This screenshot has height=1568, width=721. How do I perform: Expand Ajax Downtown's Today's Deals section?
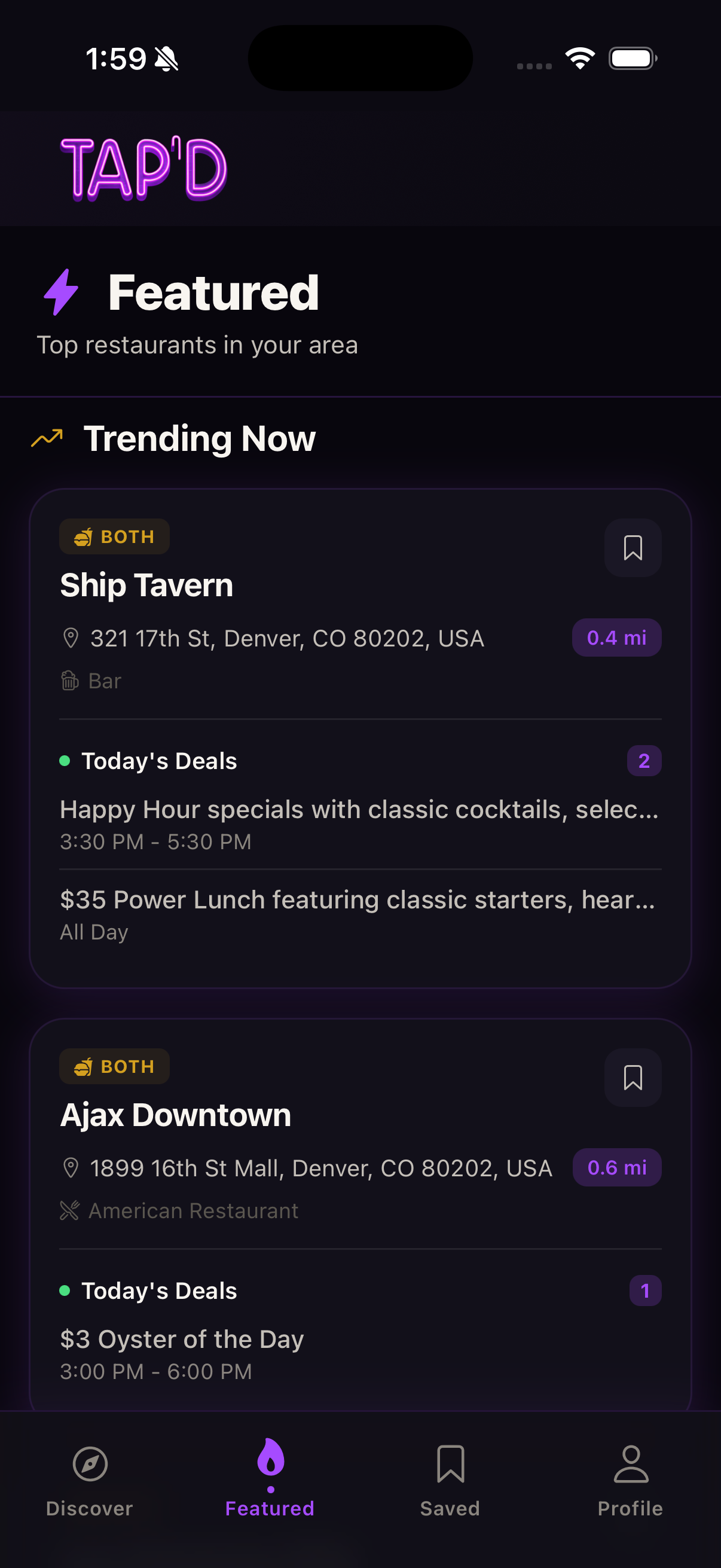click(158, 1290)
